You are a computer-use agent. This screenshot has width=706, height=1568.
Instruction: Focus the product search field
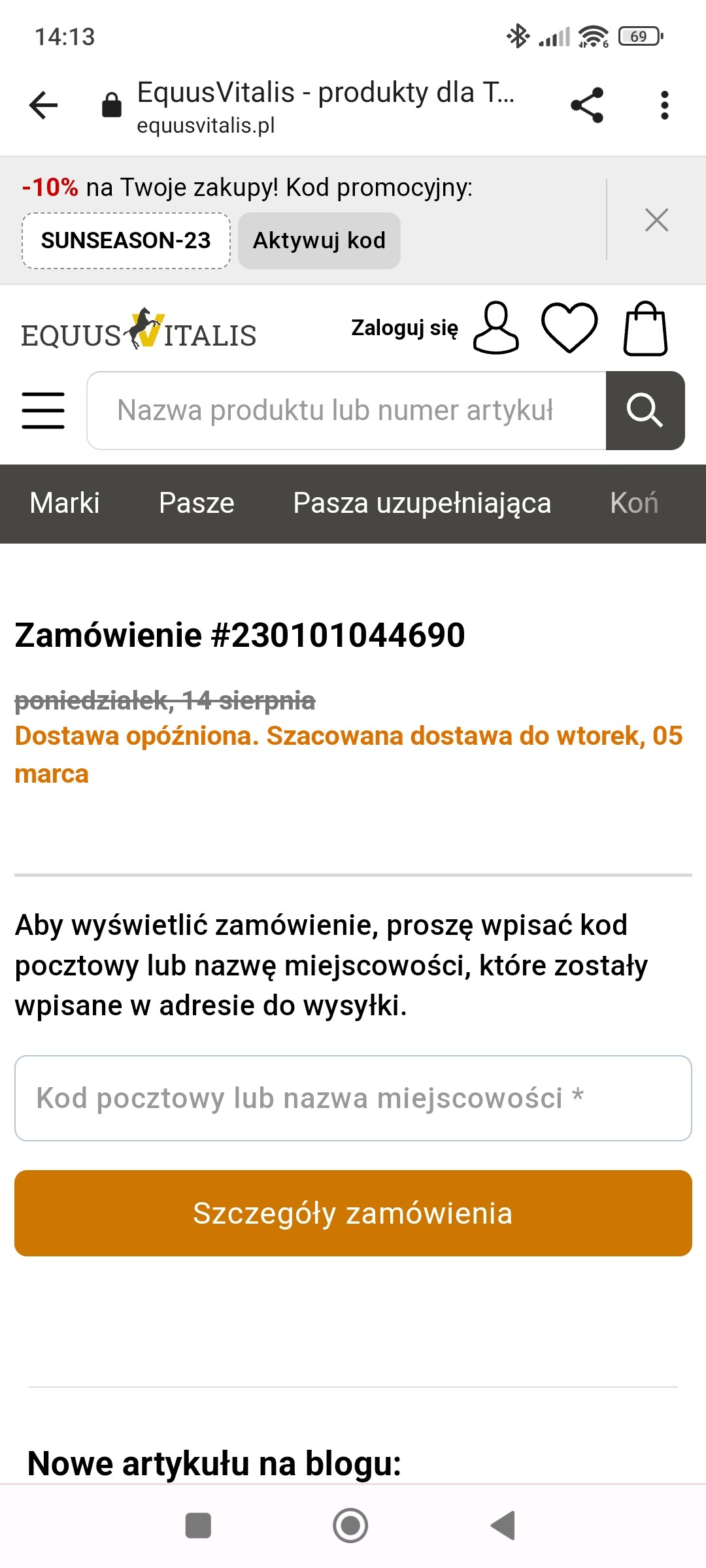[346, 410]
